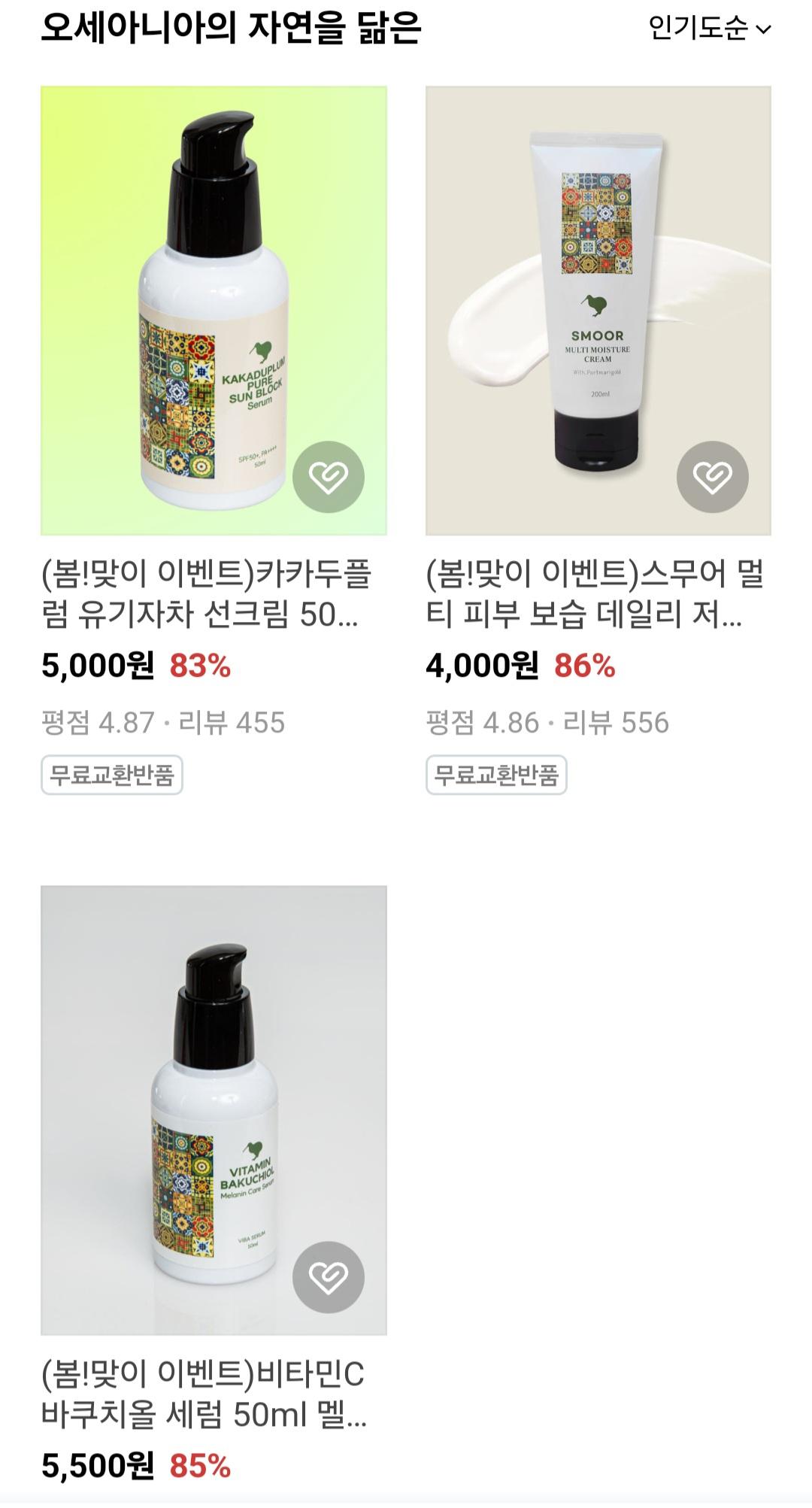Add Smoor moisture cream to wishlist
Viewport: 812px width, 1508px height.
click(x=712, y=477)
